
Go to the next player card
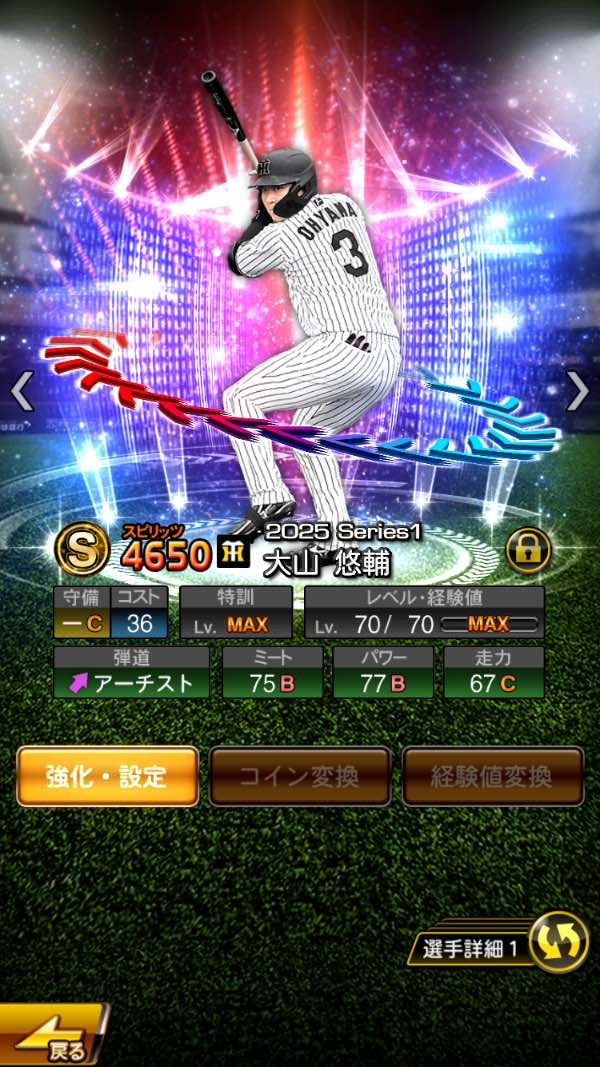point(578,392)
